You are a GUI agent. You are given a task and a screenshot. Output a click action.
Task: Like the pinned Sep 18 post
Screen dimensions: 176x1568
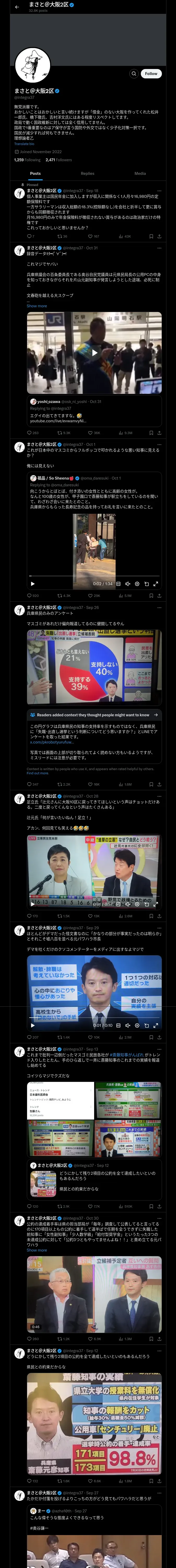pyautogui.click(x=93, y=236)
